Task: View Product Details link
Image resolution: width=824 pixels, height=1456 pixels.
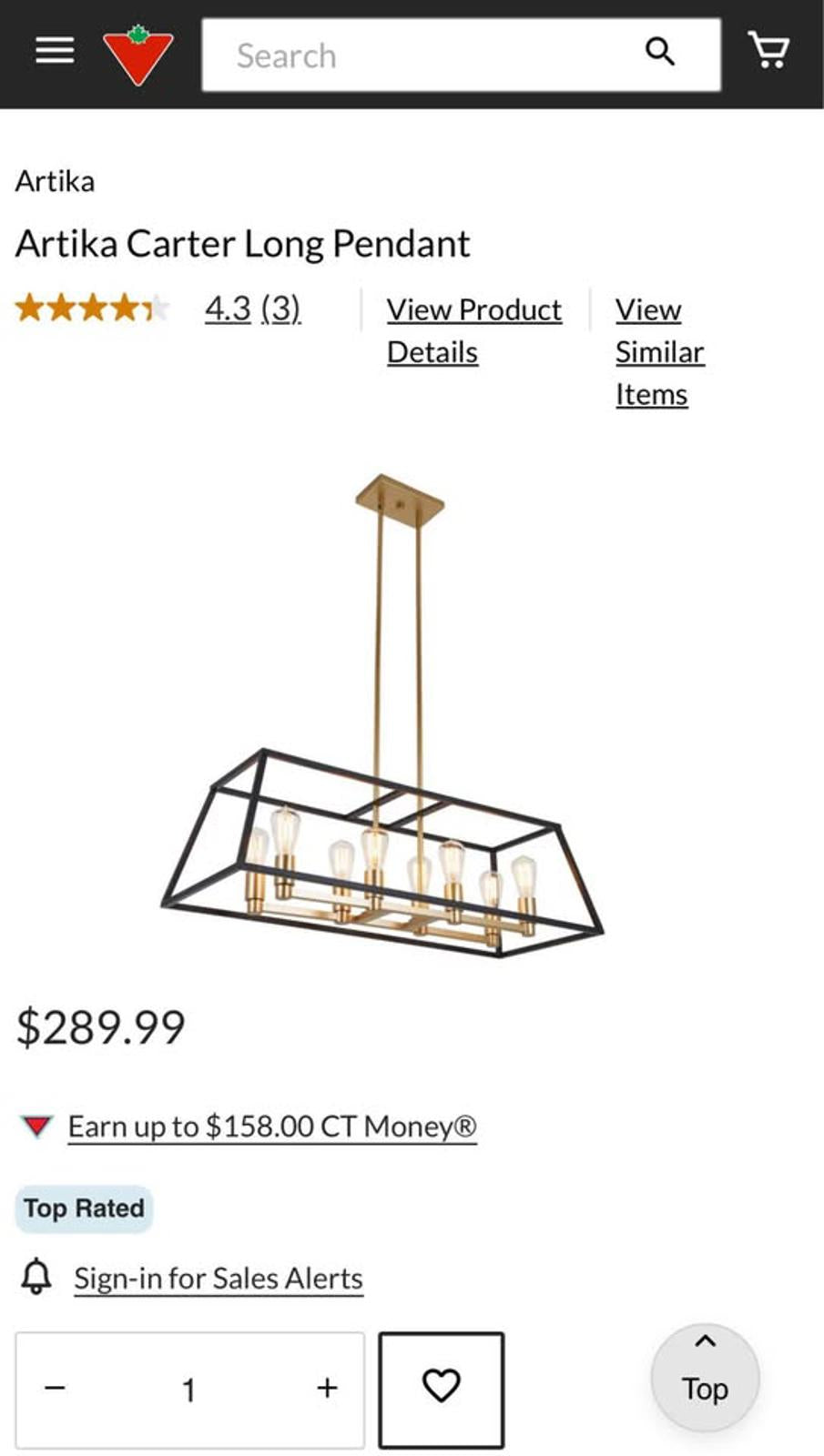Action: (x=473, y=330)
